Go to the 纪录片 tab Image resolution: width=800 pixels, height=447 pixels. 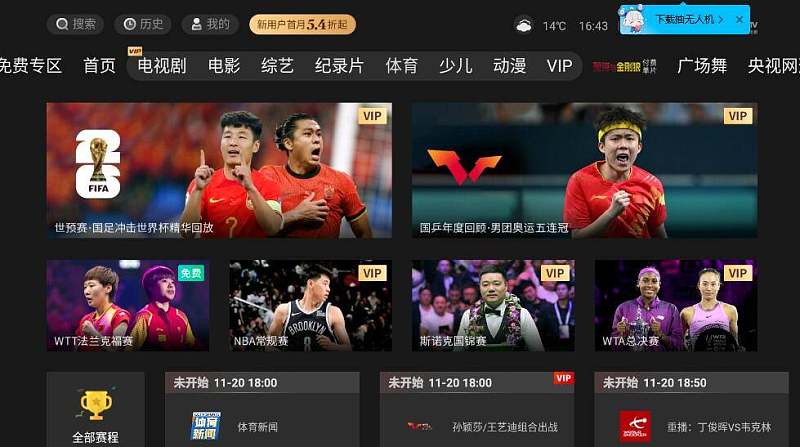[339, 66]
